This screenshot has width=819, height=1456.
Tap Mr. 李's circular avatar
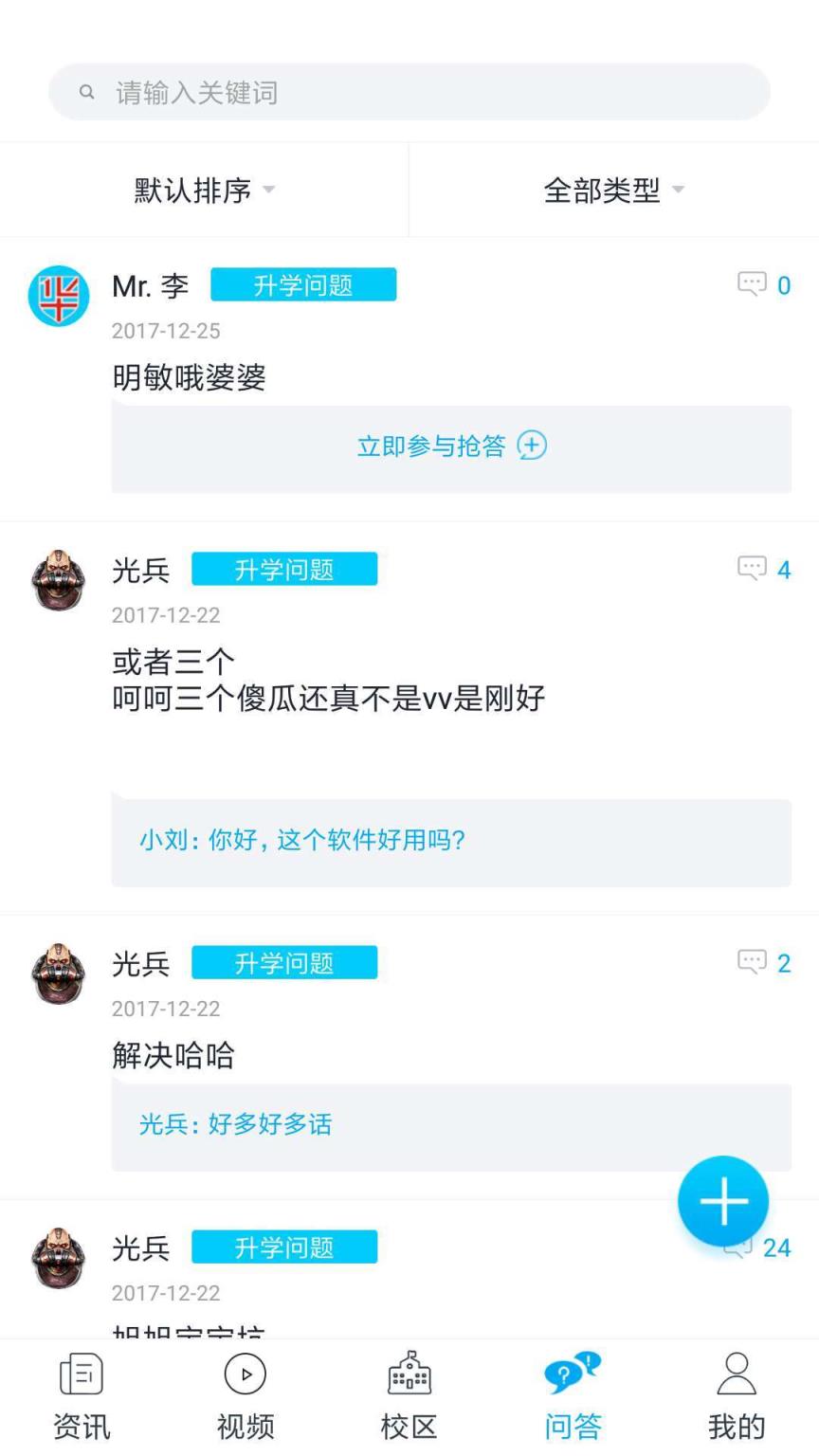pos(59,296)
